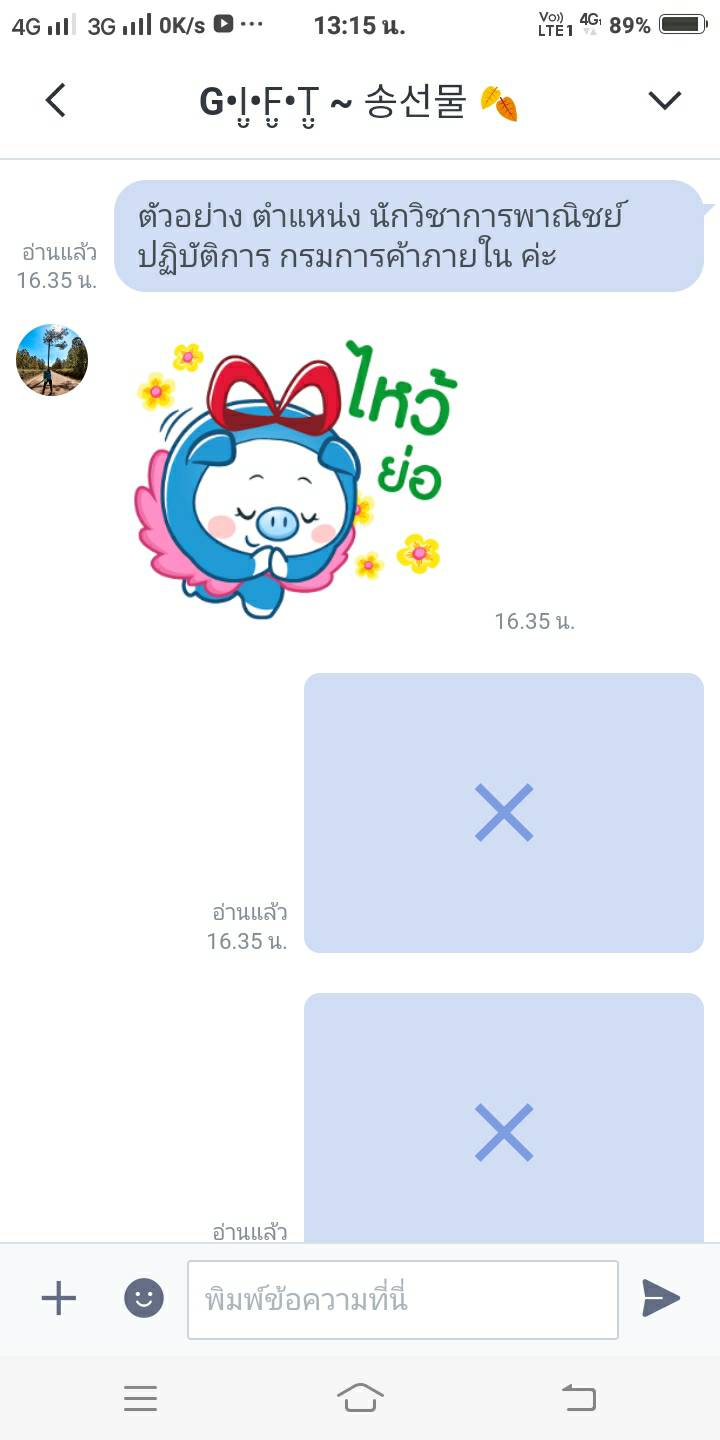Go to the system home screen

click(360, 1397)
